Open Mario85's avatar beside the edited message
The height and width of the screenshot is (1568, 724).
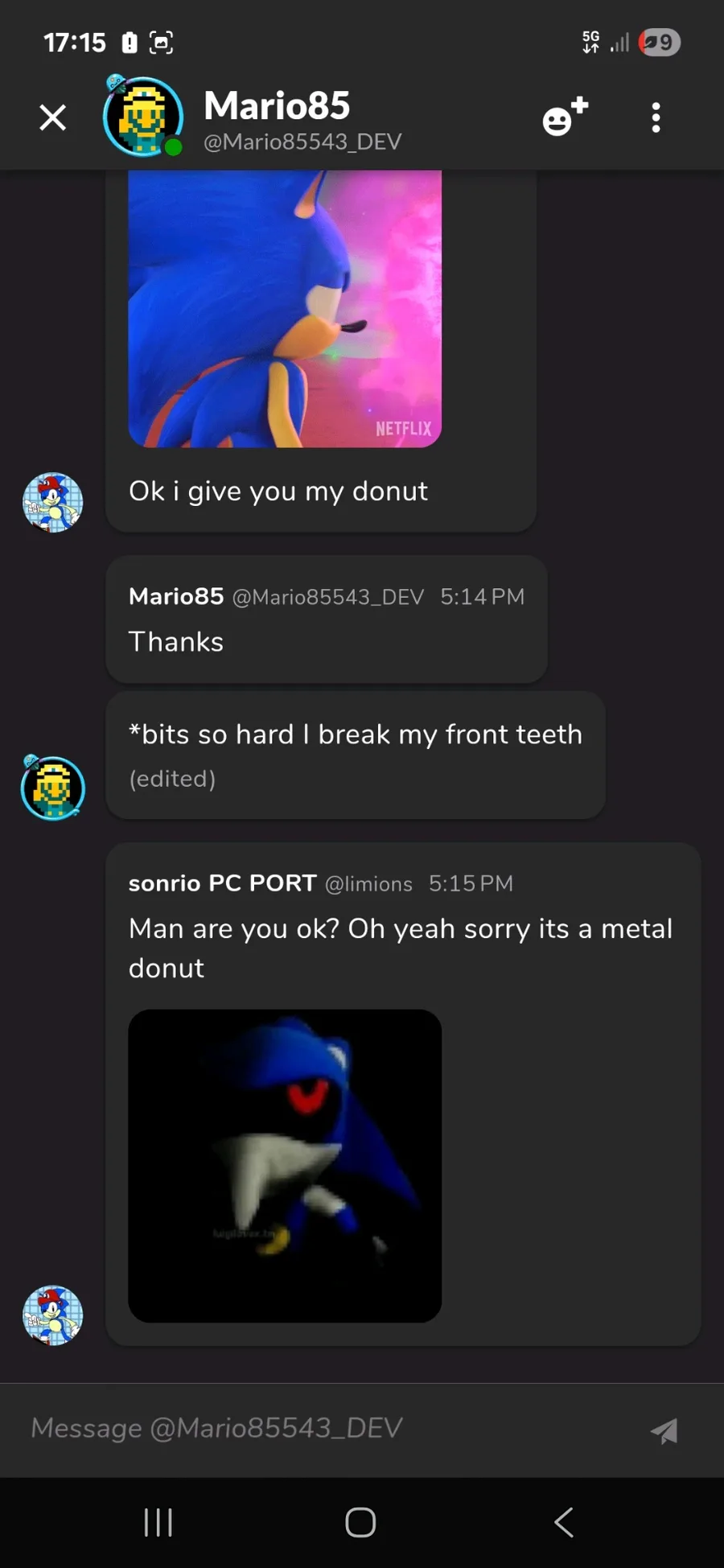[53, 788]
